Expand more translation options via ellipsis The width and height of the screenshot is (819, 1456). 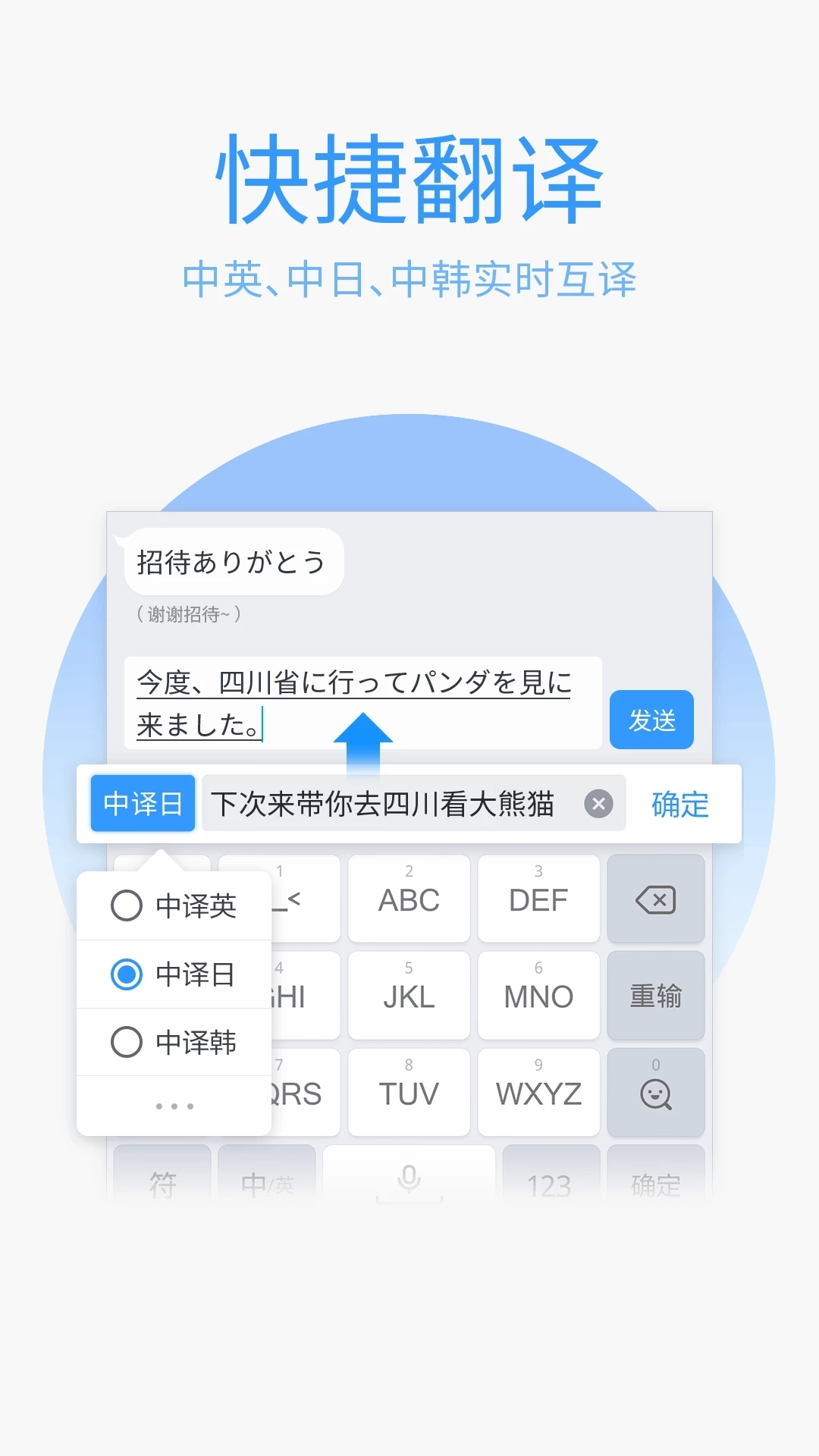173,1106
